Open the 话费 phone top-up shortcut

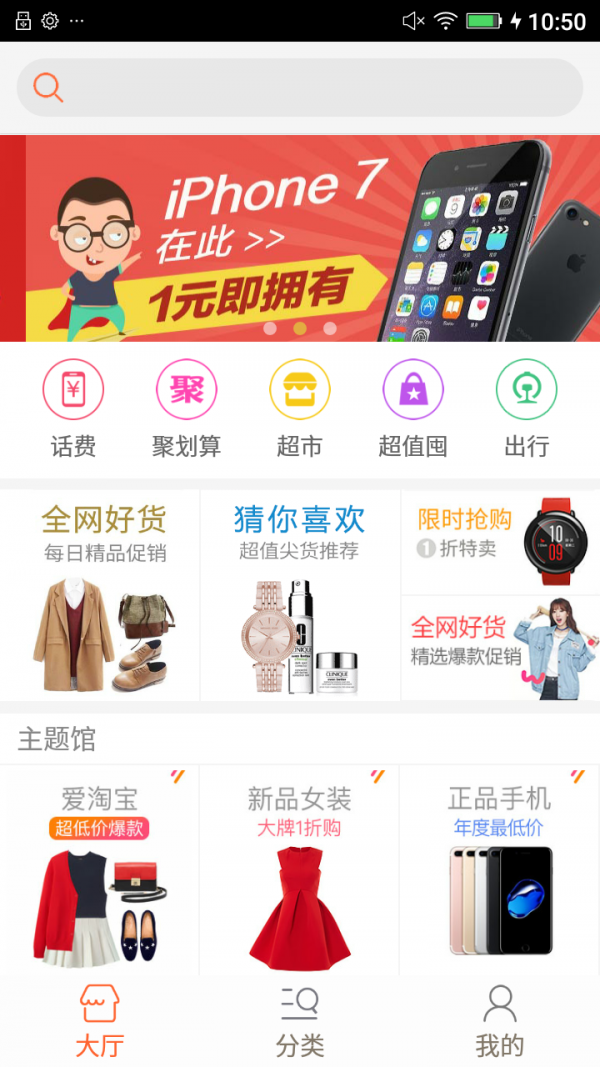coord(73,408)
